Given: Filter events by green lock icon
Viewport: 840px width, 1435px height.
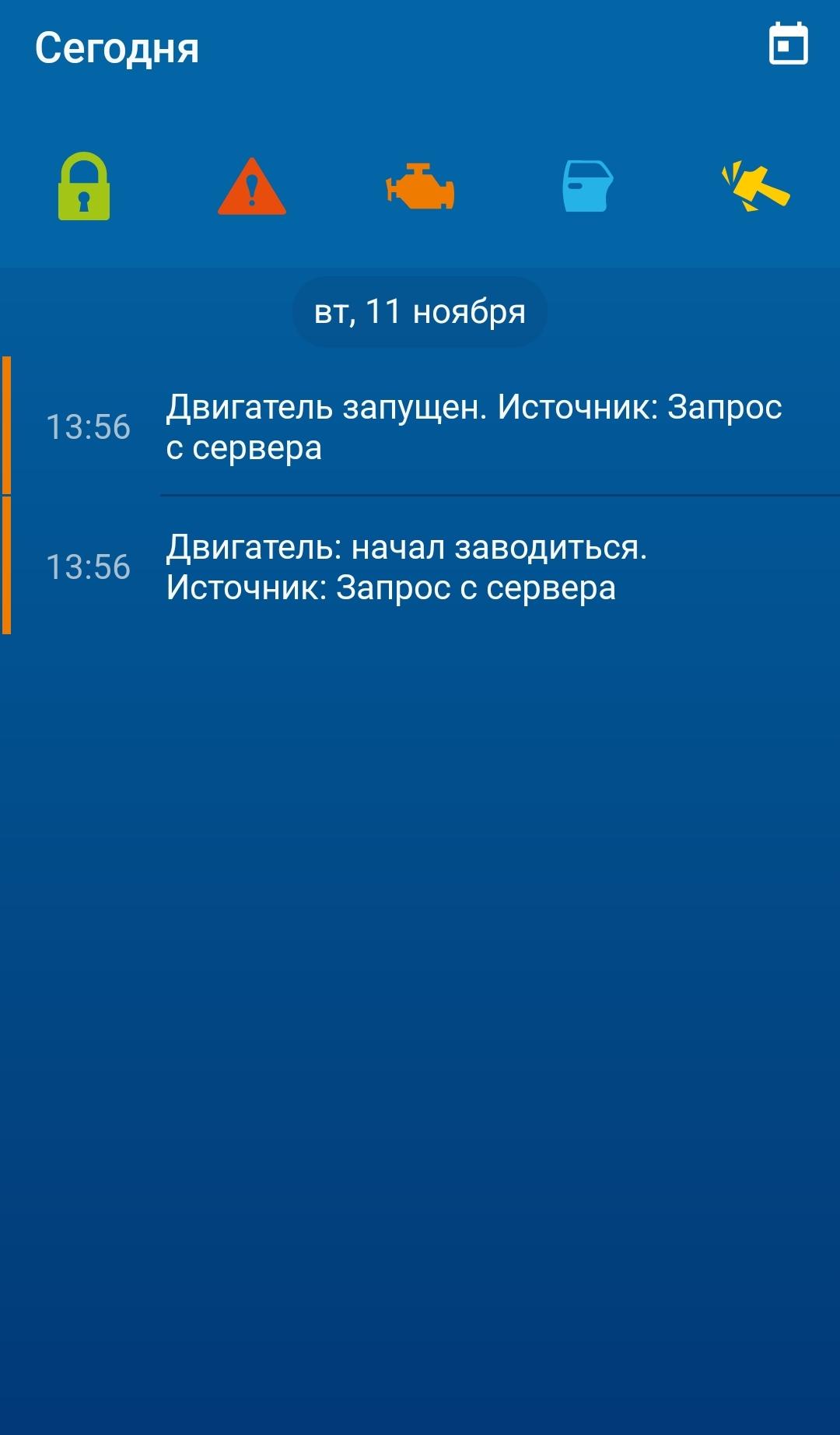Looking at the screenshot, I should (84, 187).
